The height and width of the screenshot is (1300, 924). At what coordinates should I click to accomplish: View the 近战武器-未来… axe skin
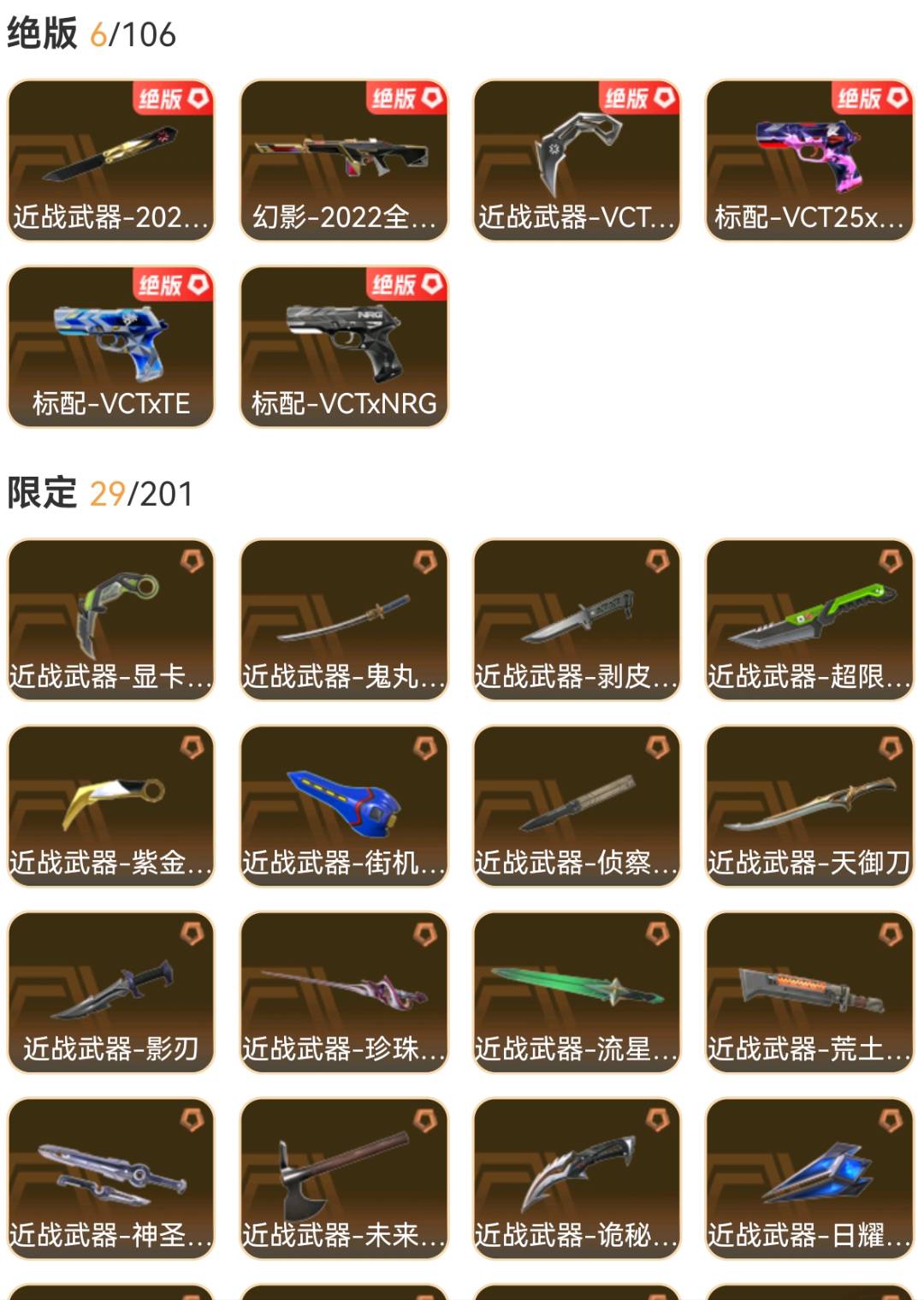point(344,1178)
